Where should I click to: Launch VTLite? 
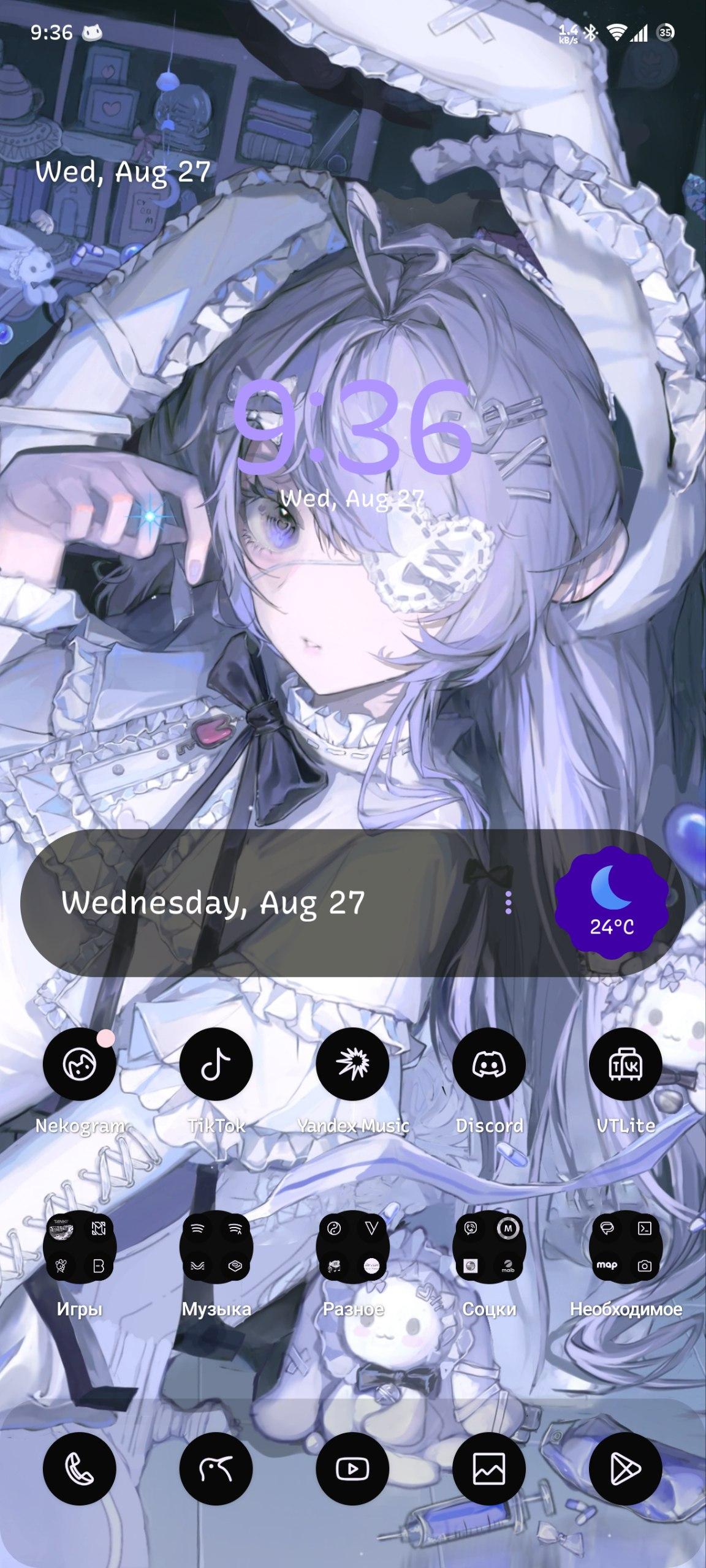point(626,1065)
